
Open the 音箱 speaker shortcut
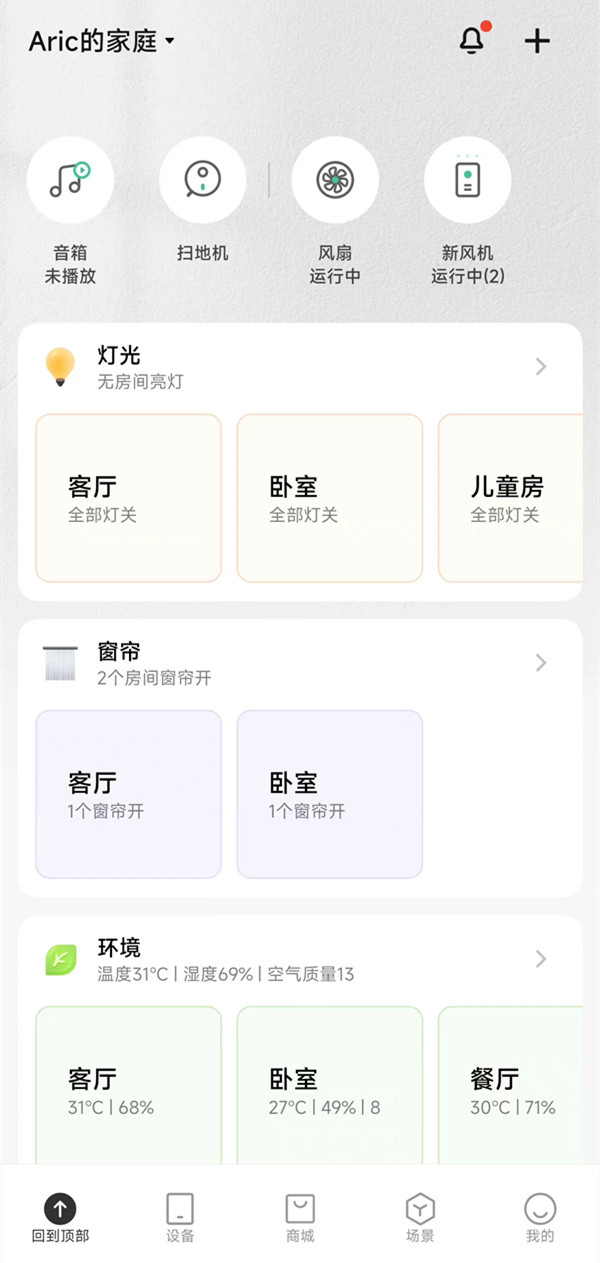(70, 181)
